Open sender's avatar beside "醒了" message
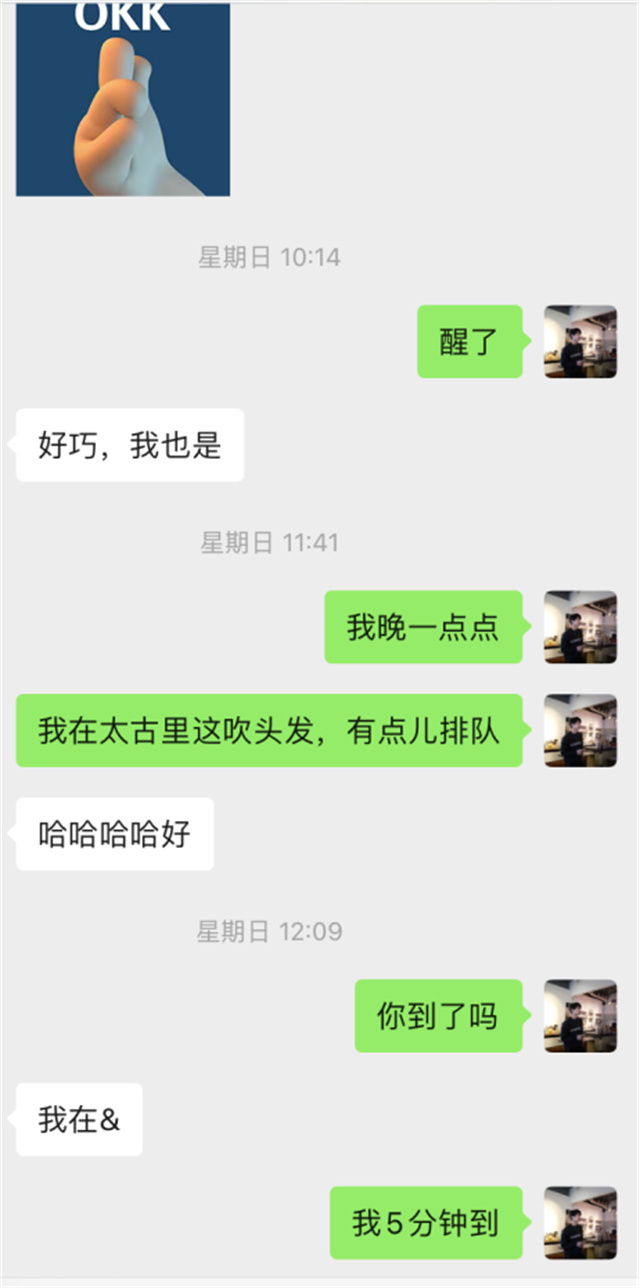The height and width of the screenshot is (1288, 640). 580,341
